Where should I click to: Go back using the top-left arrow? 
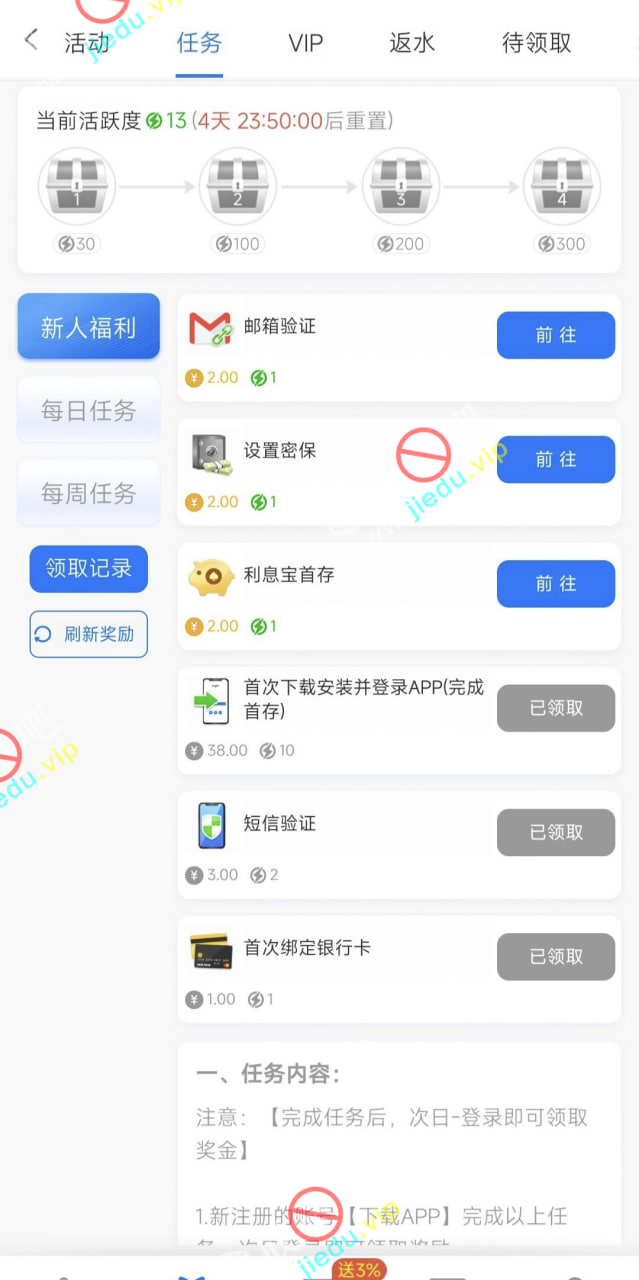click(31, 40)
